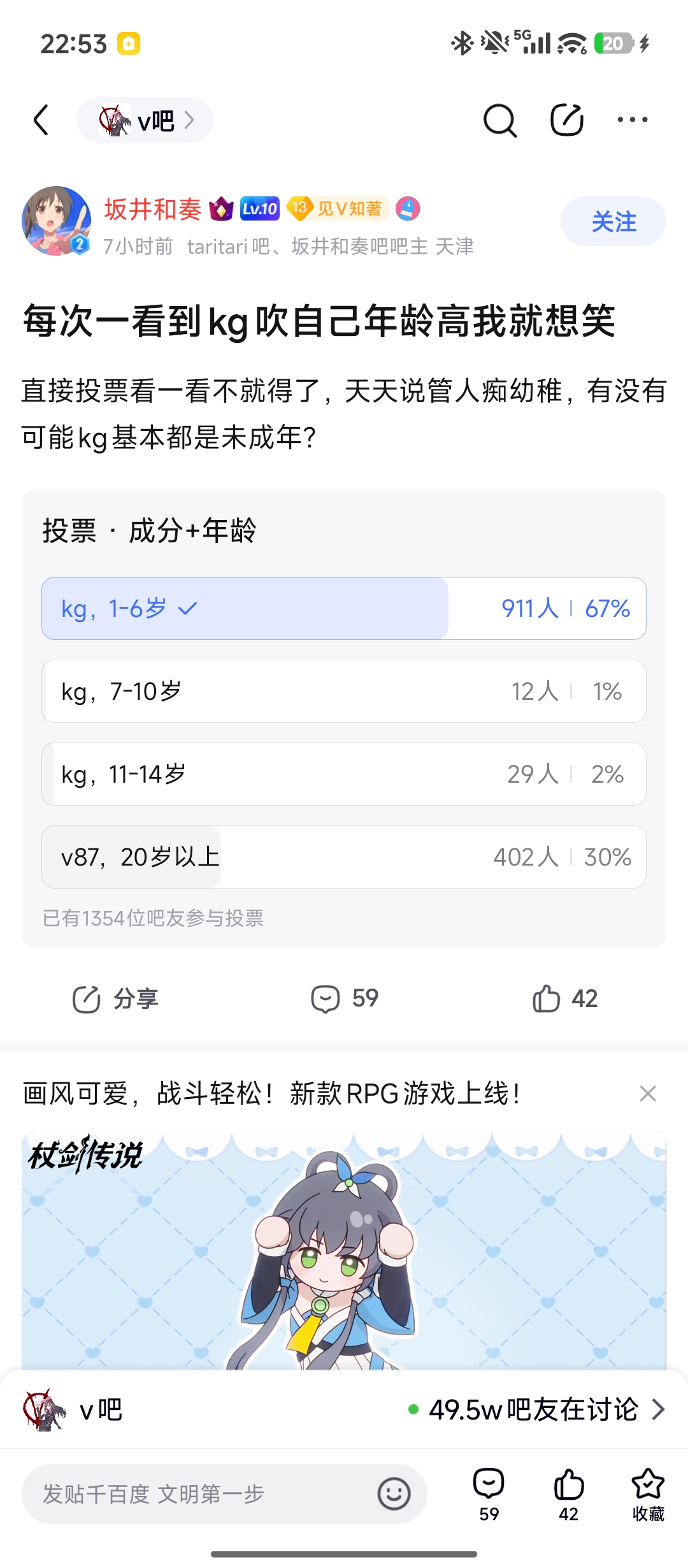Image resolution: width=688 pixels, height=1568 pixels.
Task: Add post to favorites with 收藏
Action: (648, 1494)
